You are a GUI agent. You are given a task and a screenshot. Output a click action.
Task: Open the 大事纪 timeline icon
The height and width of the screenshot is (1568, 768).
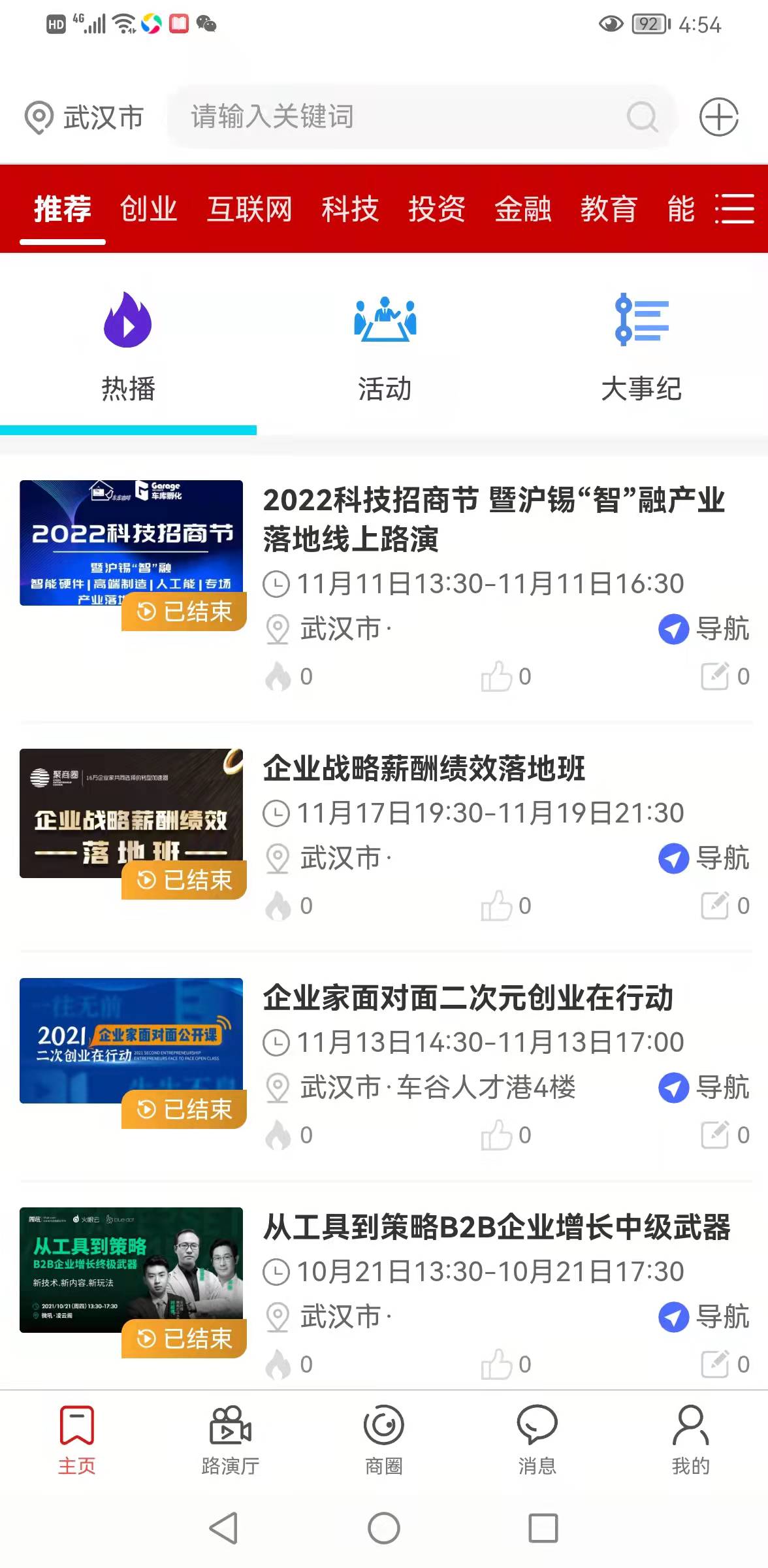[x=642, y=320]
